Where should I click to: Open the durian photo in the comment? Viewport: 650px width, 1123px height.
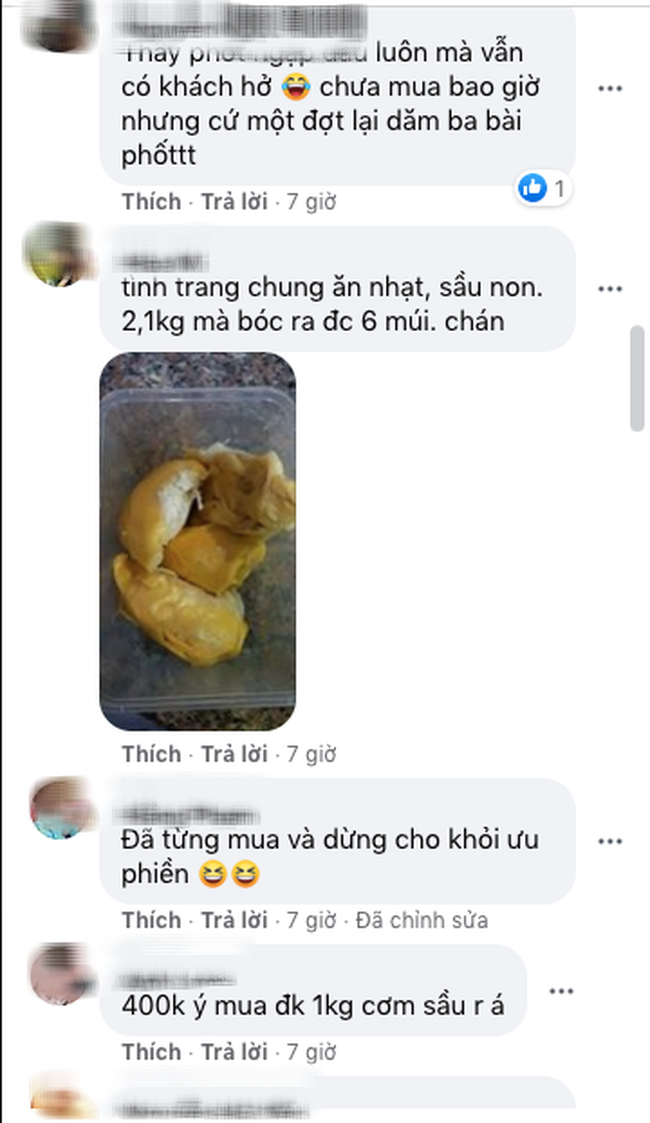pos(198,541)
